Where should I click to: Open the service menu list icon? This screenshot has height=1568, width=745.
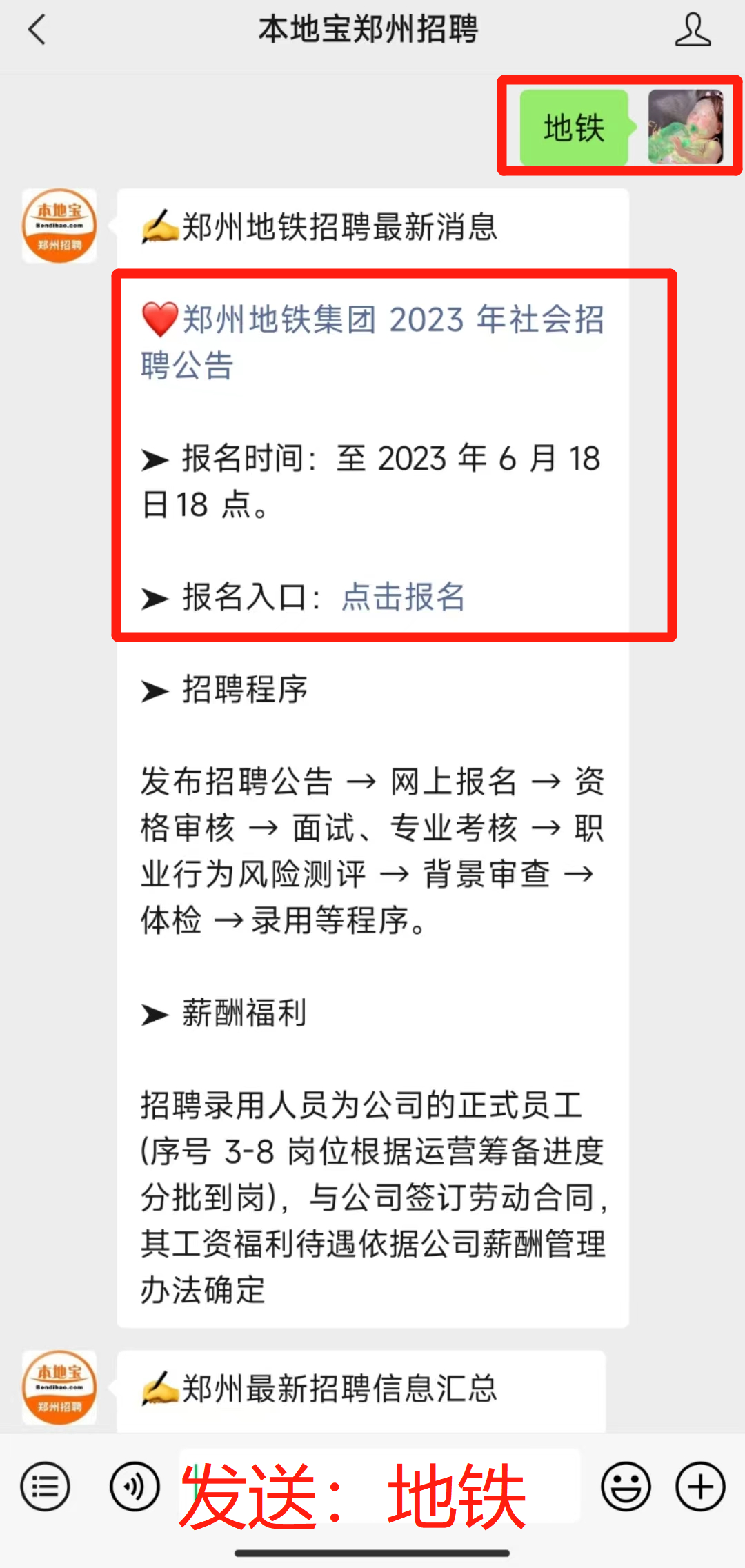click(x=45, y=1486)
